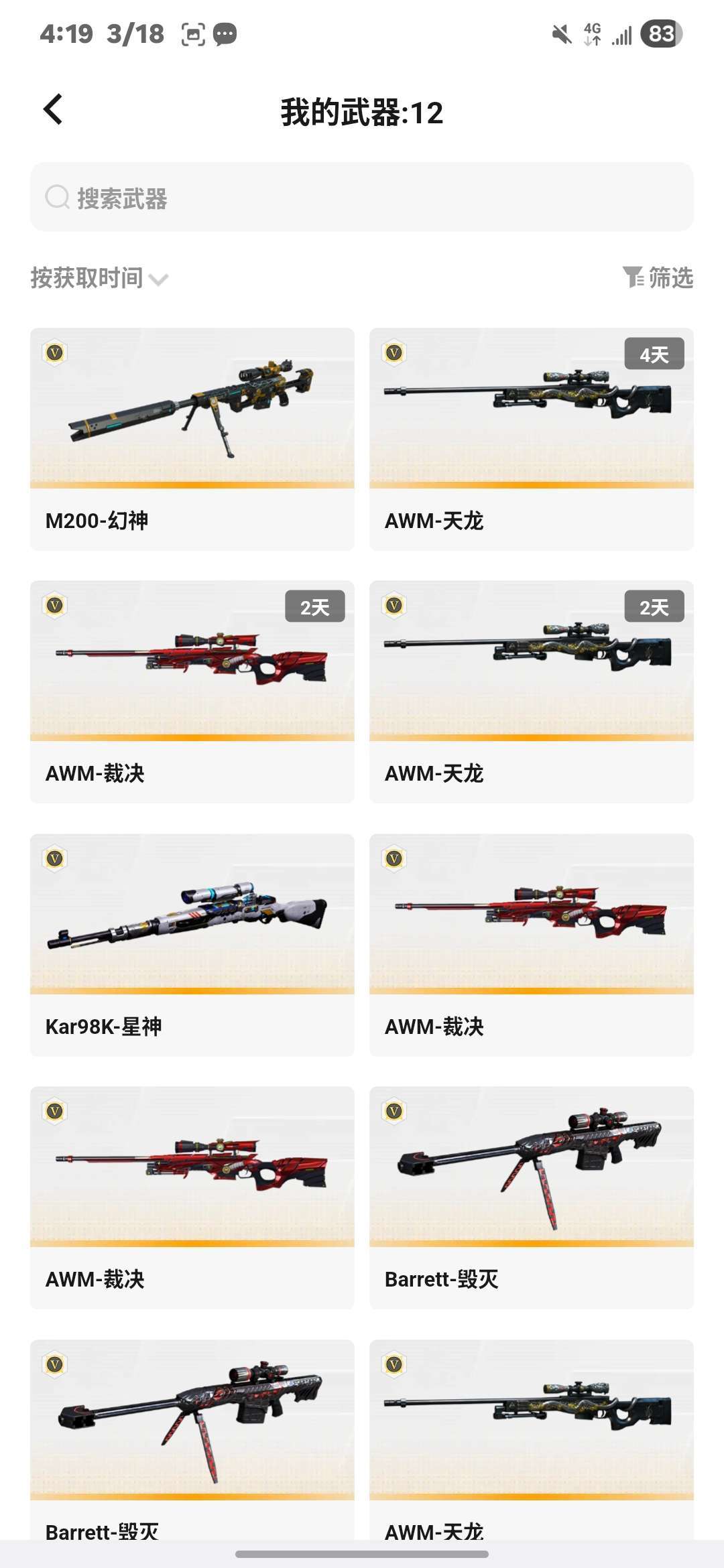
Task: Tap the orange progress bar under M200-幻神
Action: (x=192, y=482)
